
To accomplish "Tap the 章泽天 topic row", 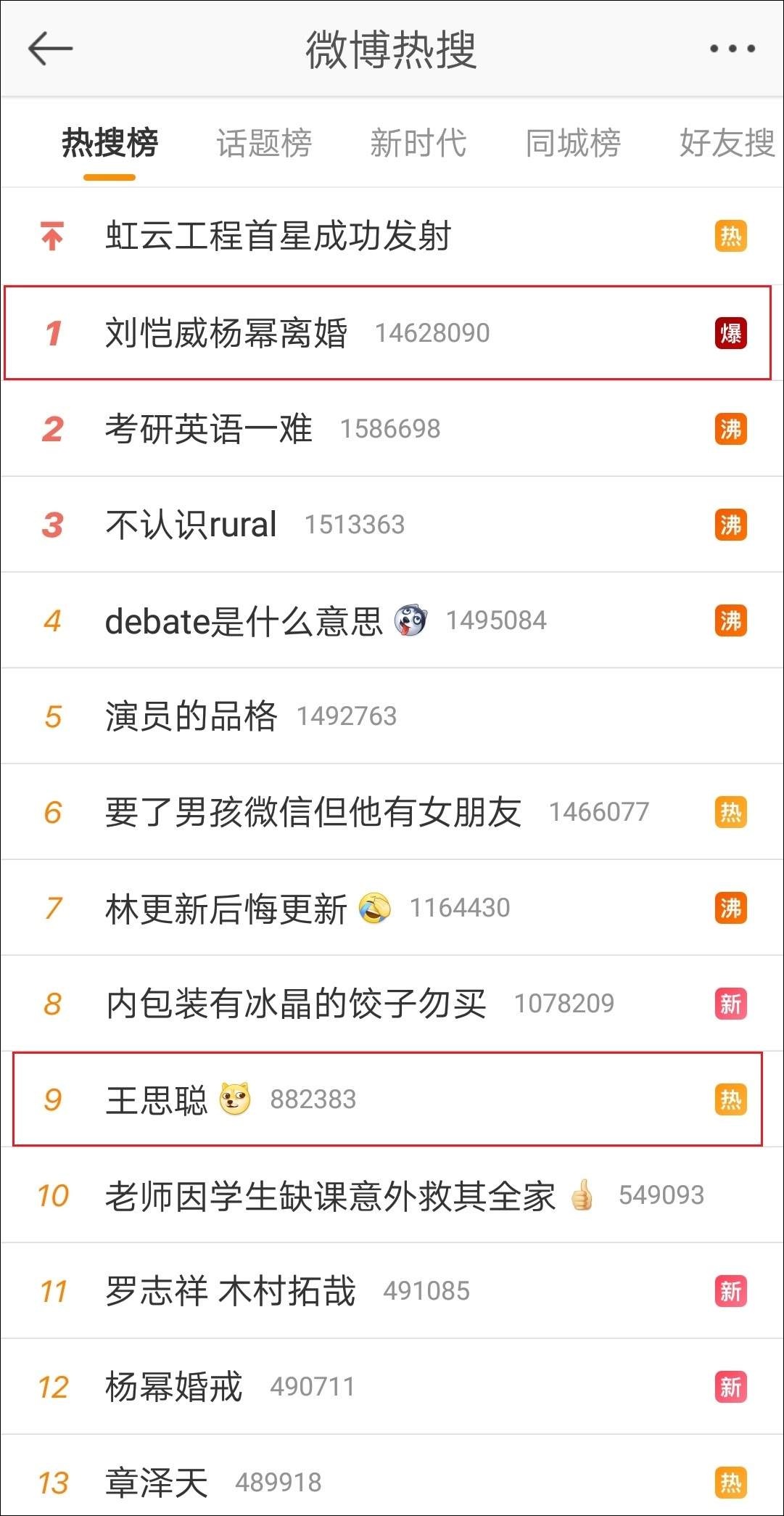I will tap(157, 1483).
